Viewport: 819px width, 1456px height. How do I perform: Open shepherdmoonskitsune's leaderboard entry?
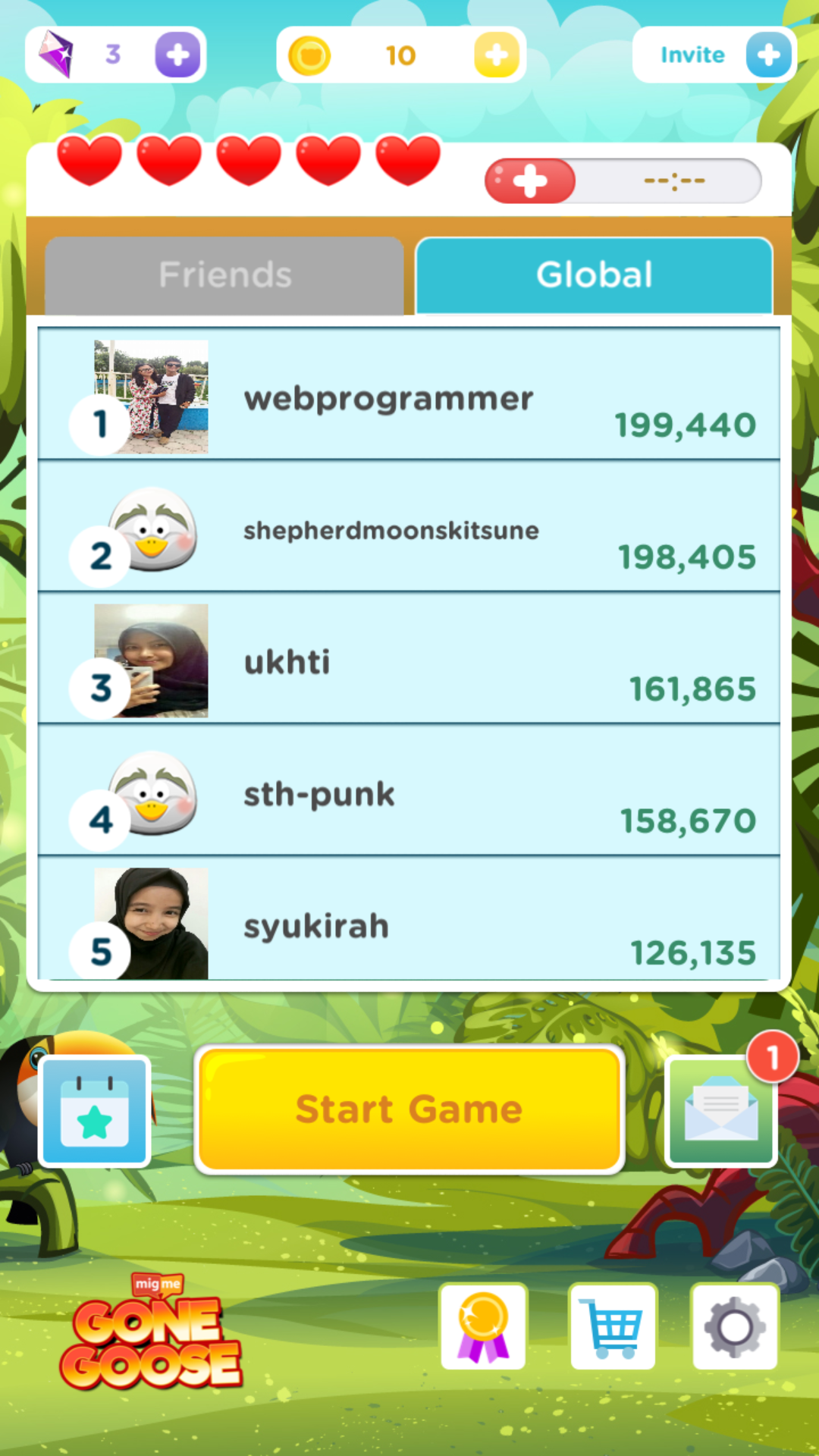coord(409,528)
